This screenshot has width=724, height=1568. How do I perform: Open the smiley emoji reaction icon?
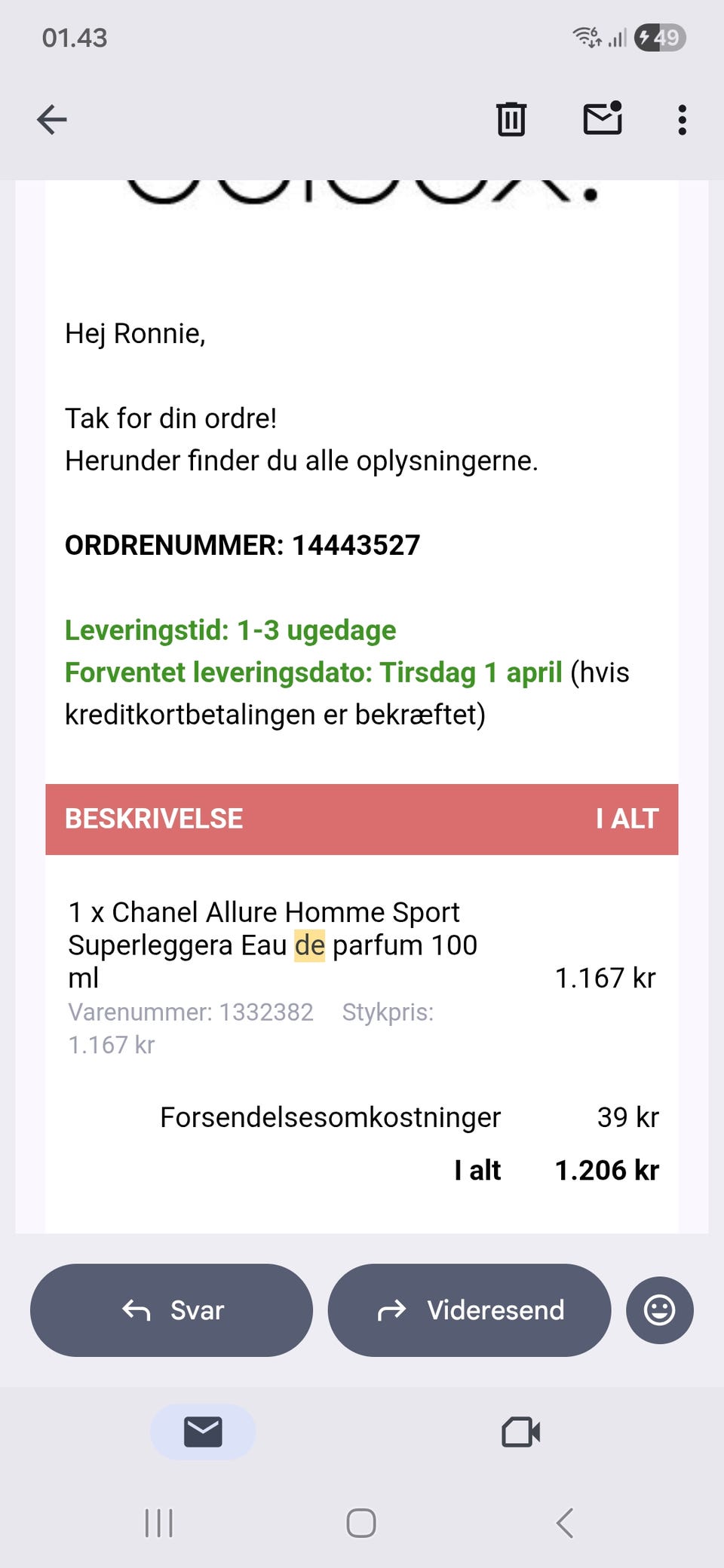659,1310
